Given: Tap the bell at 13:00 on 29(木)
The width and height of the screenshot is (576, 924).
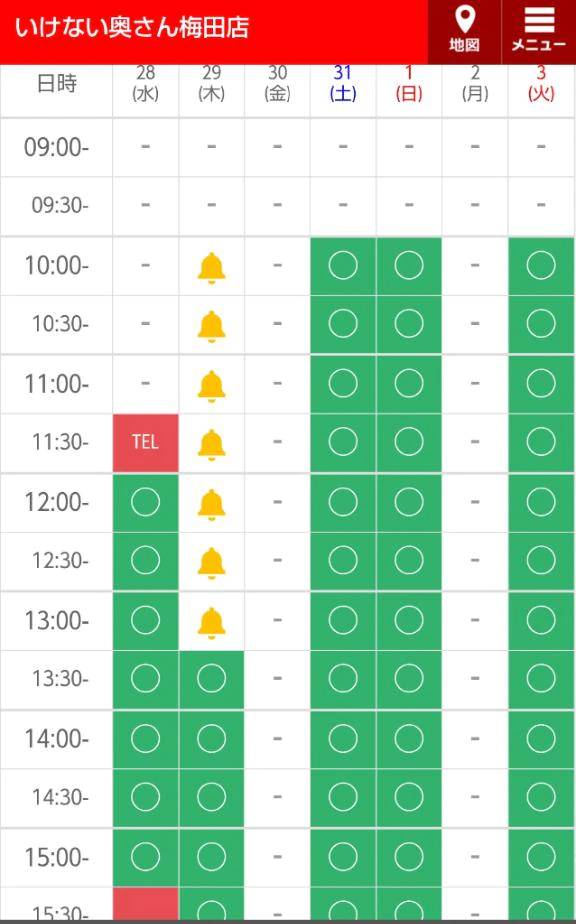Looking at the screenshot, I should (211, 623).
